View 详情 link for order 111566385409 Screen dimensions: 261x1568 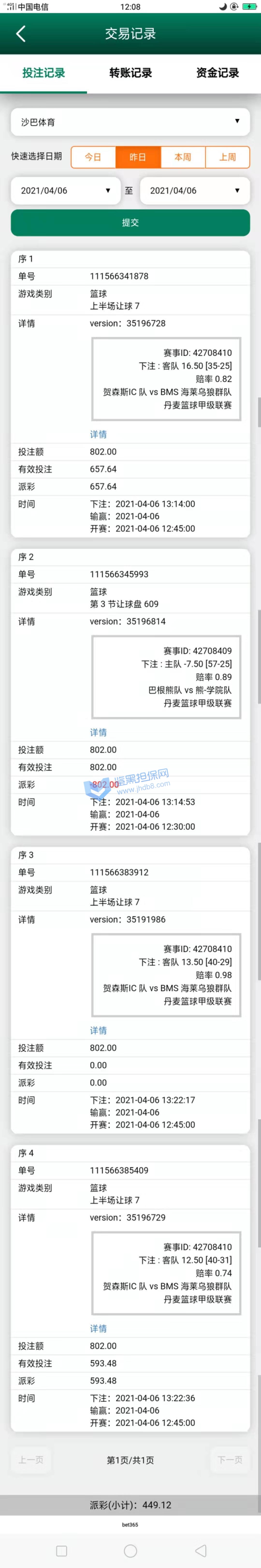[98, 1328]
